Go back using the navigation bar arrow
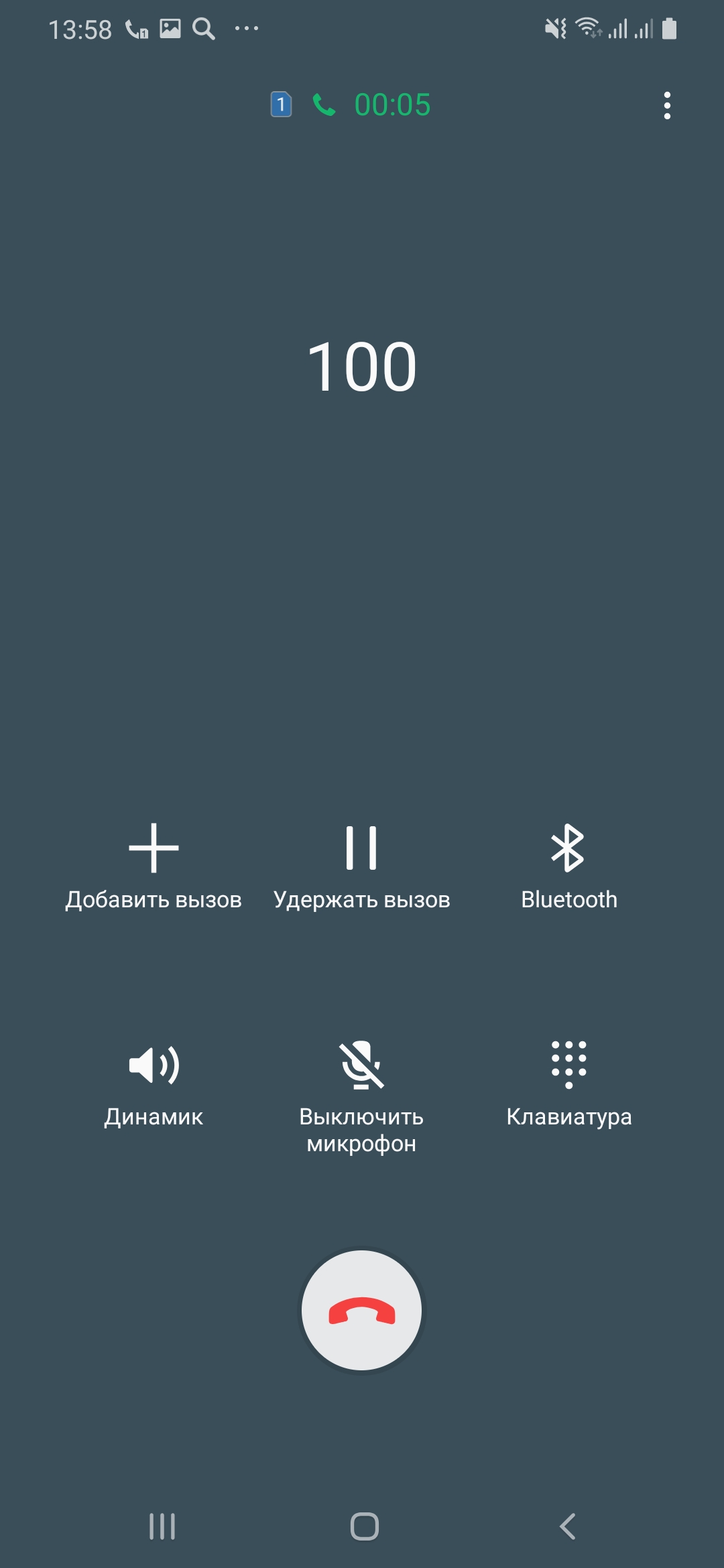This screenshot has width=724, height=1568. point(567,1526)
